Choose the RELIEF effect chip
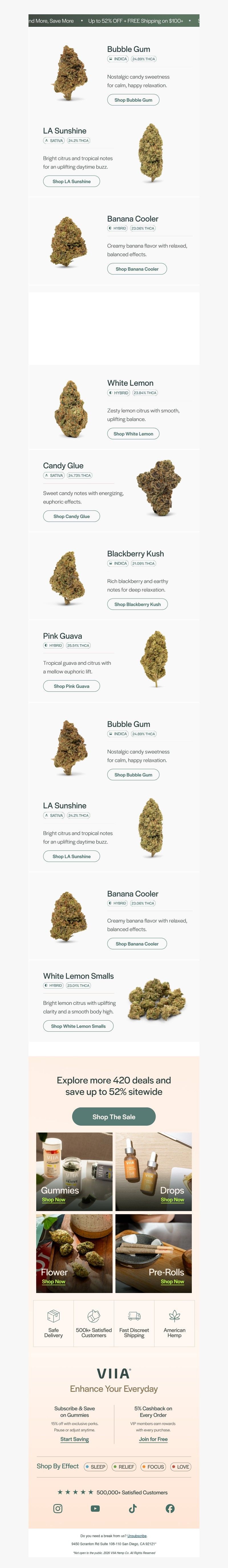The image size is (228, 1568). pos(124,1467)
